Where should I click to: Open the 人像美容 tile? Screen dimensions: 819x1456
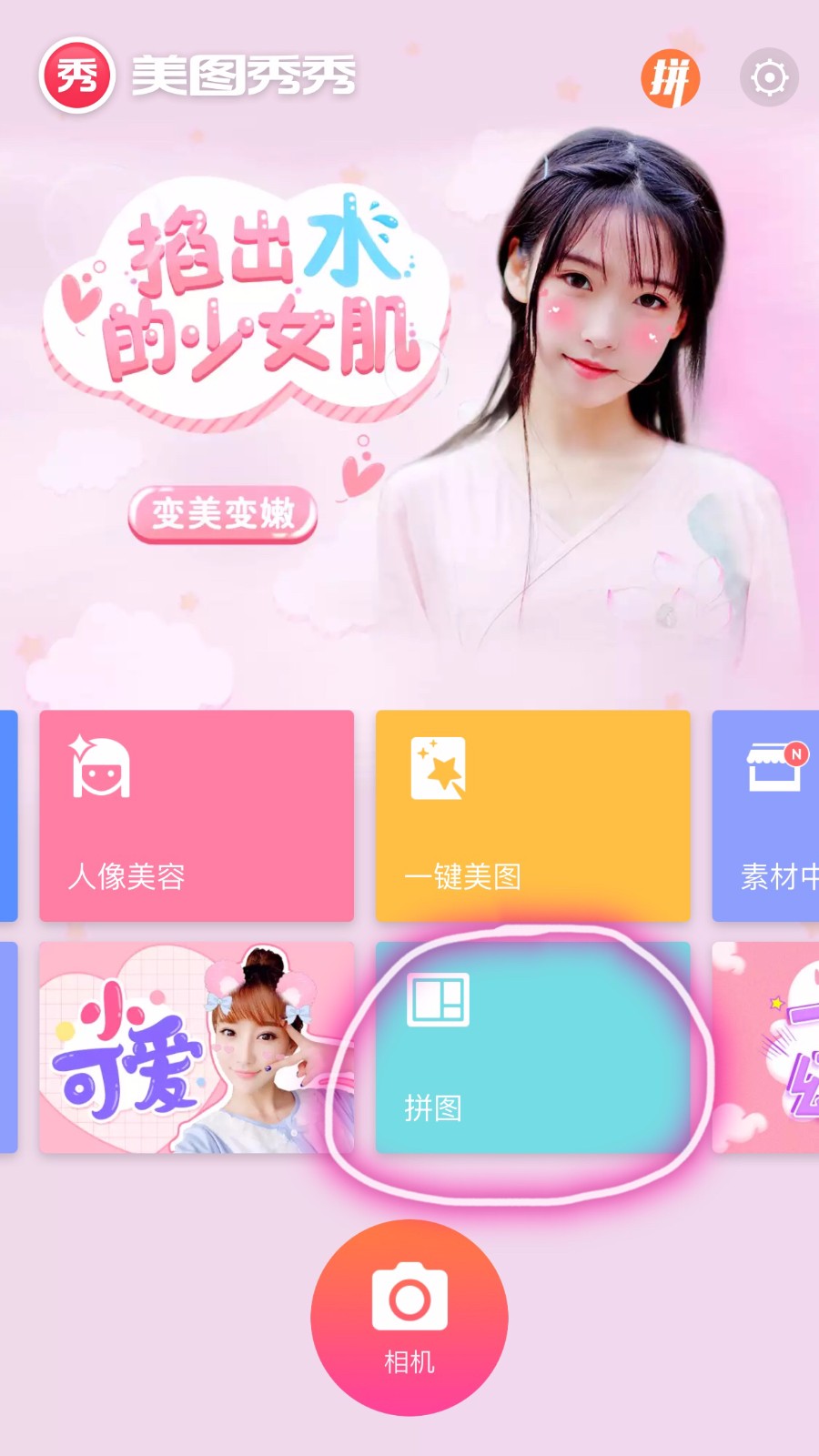196,815
